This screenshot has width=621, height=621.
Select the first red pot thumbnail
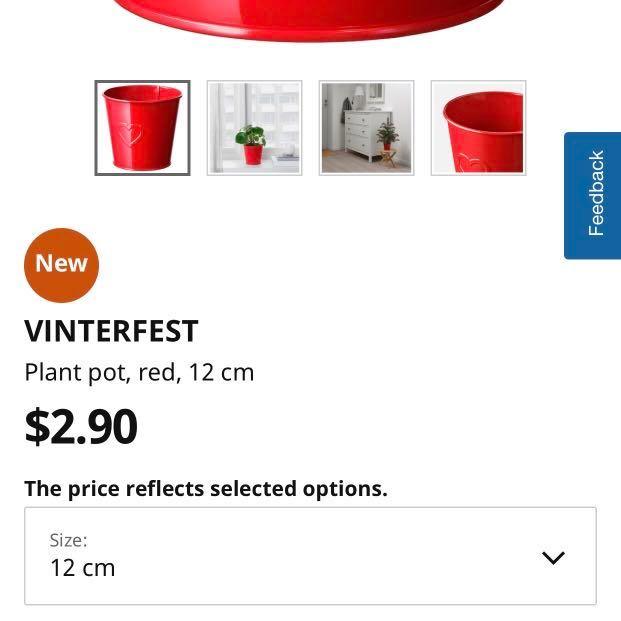(142, 128)
